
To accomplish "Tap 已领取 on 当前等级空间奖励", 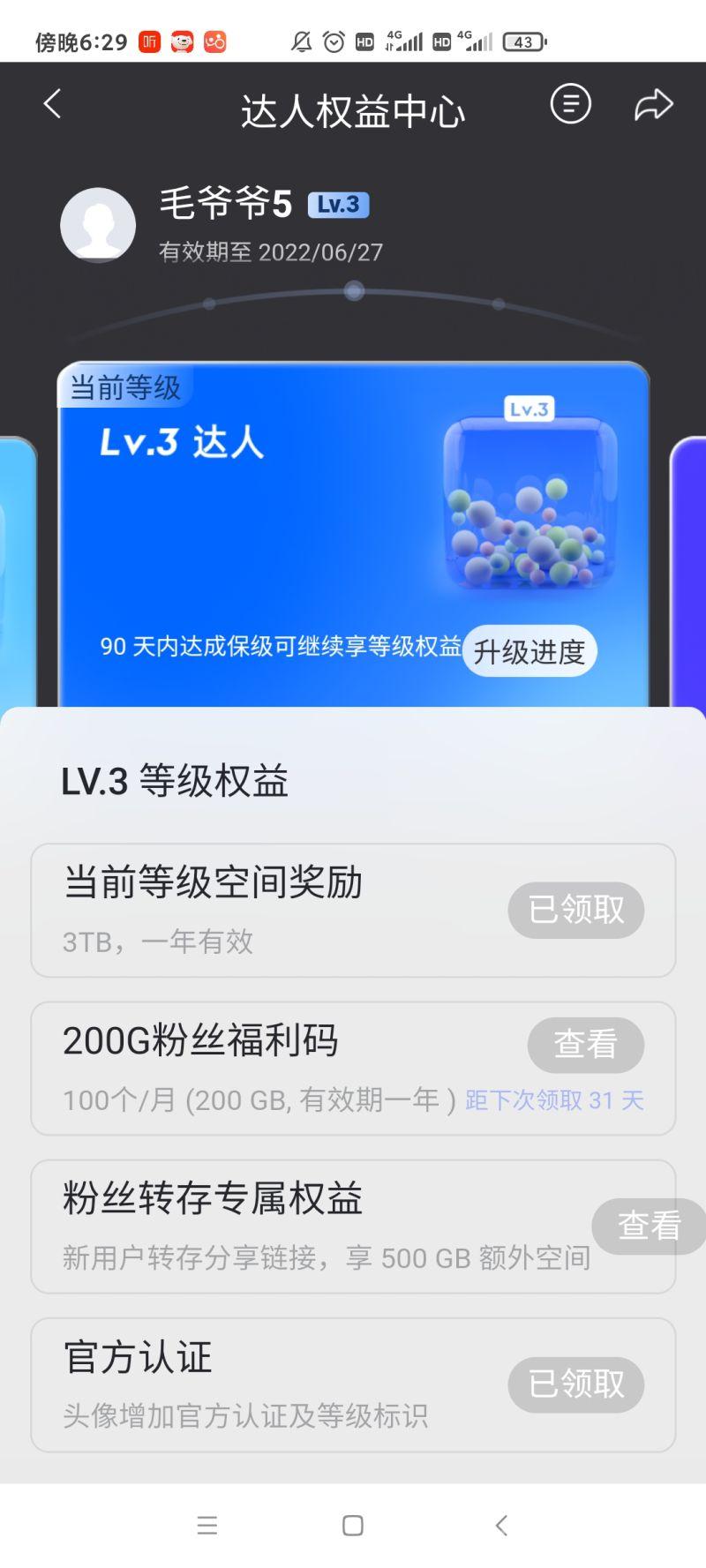I will (576, 910).
